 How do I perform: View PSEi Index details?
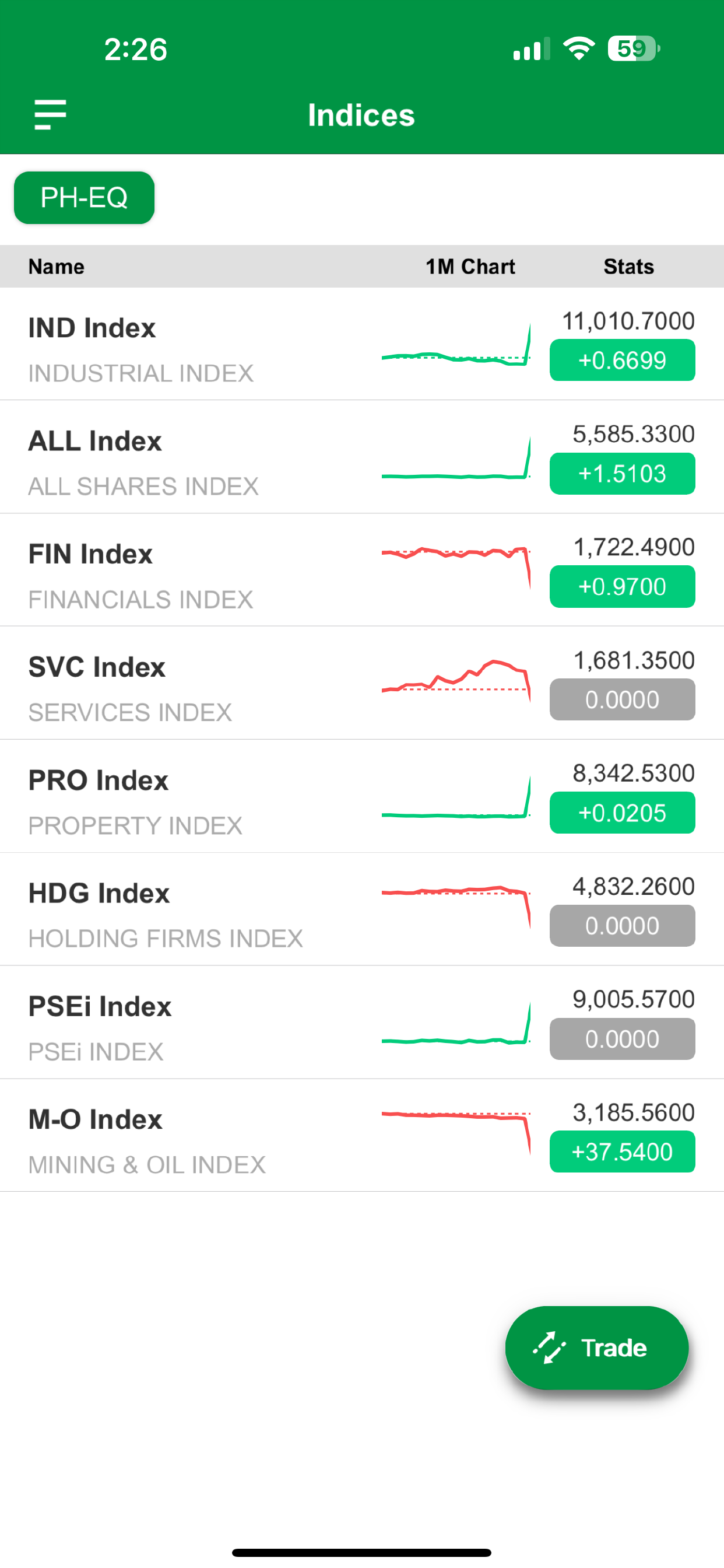pos(362,1023)
